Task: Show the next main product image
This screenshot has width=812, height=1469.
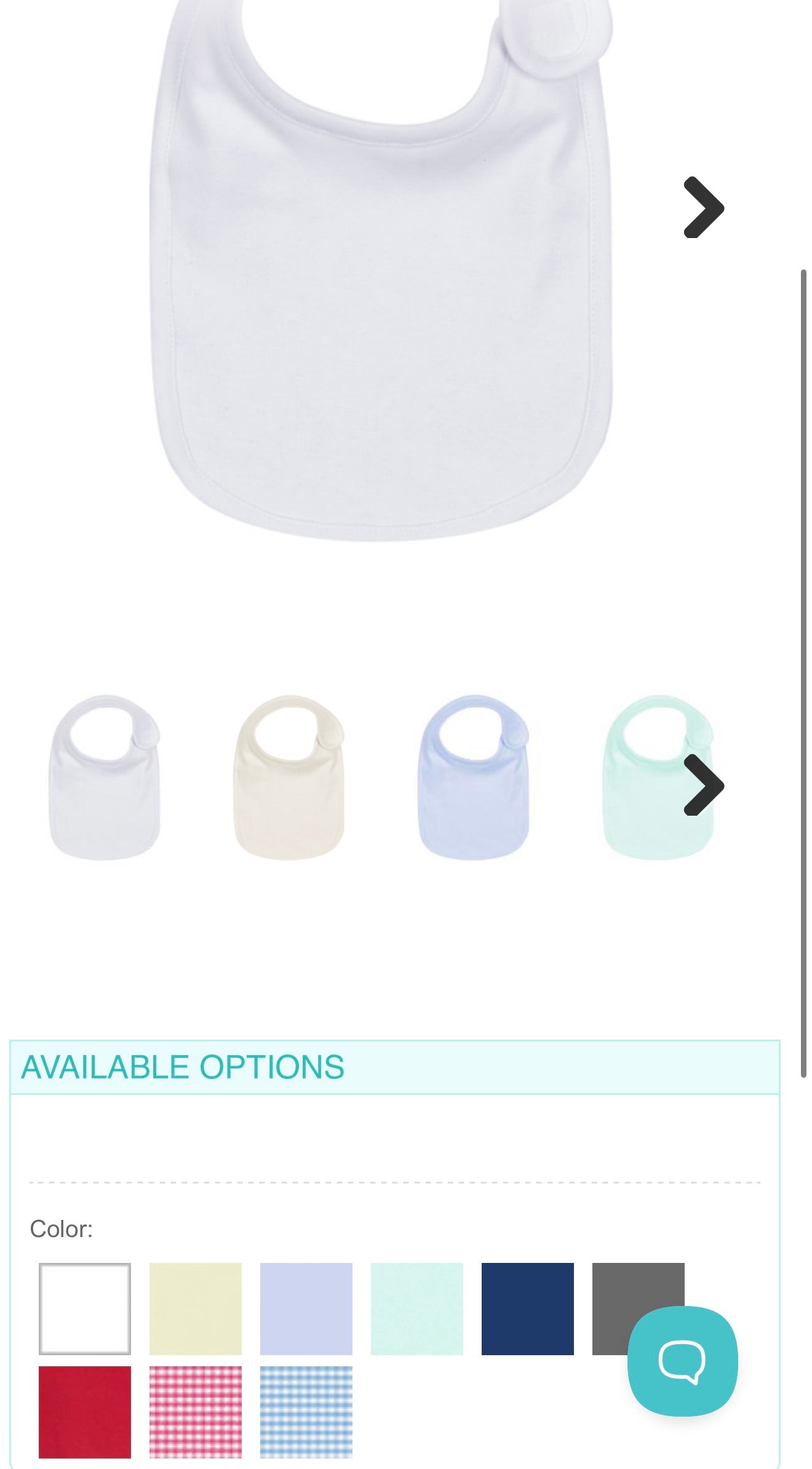Action: 704,207
